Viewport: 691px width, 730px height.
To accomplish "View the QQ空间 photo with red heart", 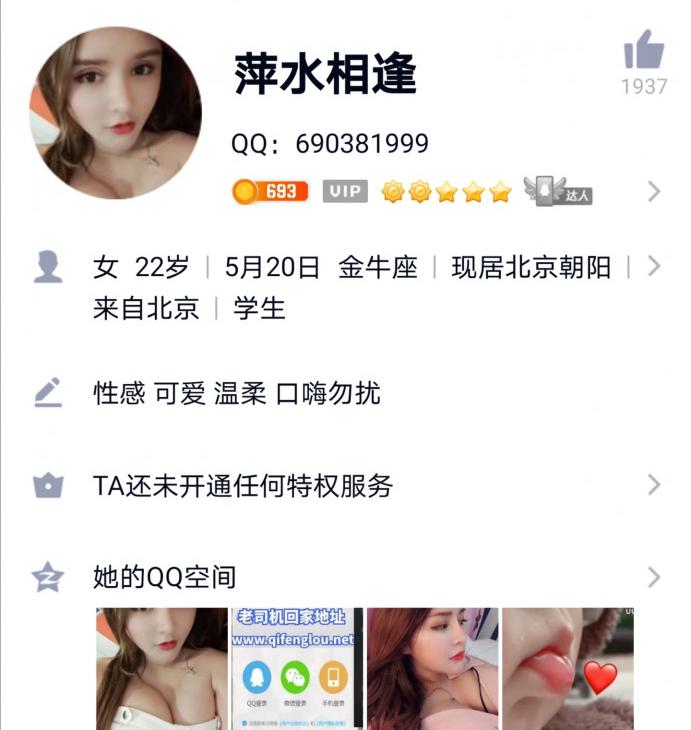I will click(x=567, y=668).
